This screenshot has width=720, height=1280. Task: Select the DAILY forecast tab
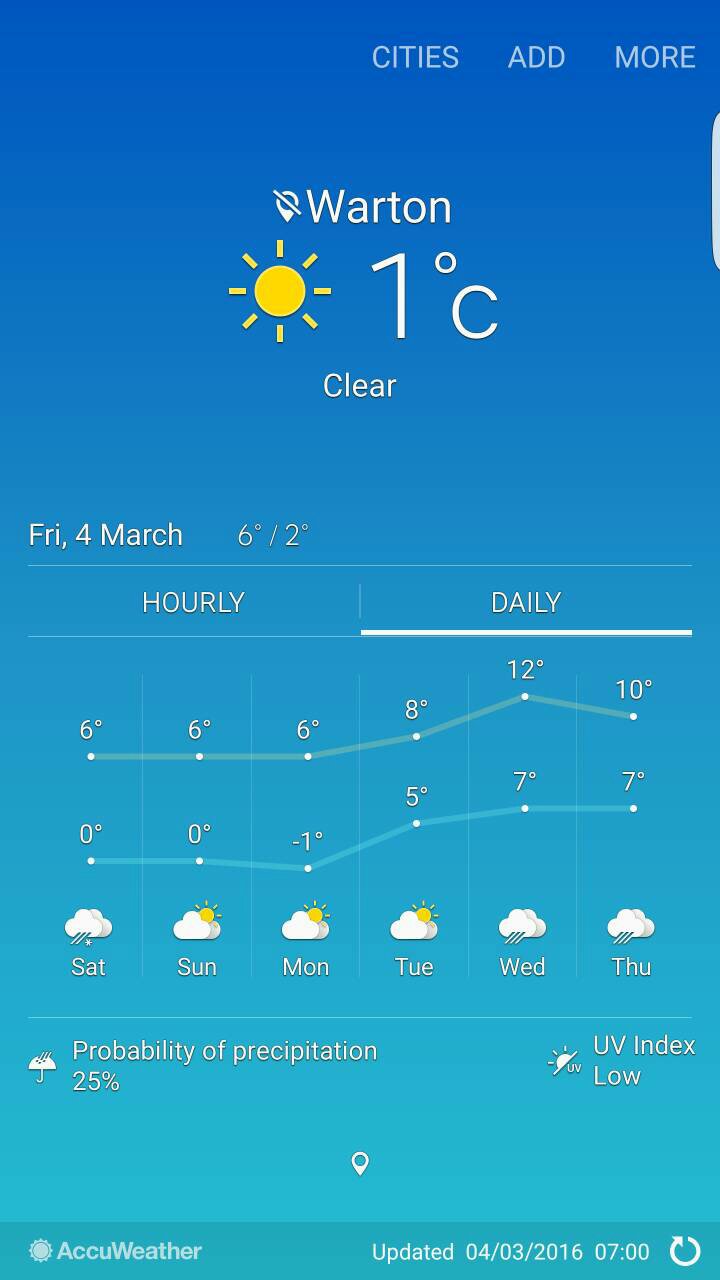tap(526, 602)
